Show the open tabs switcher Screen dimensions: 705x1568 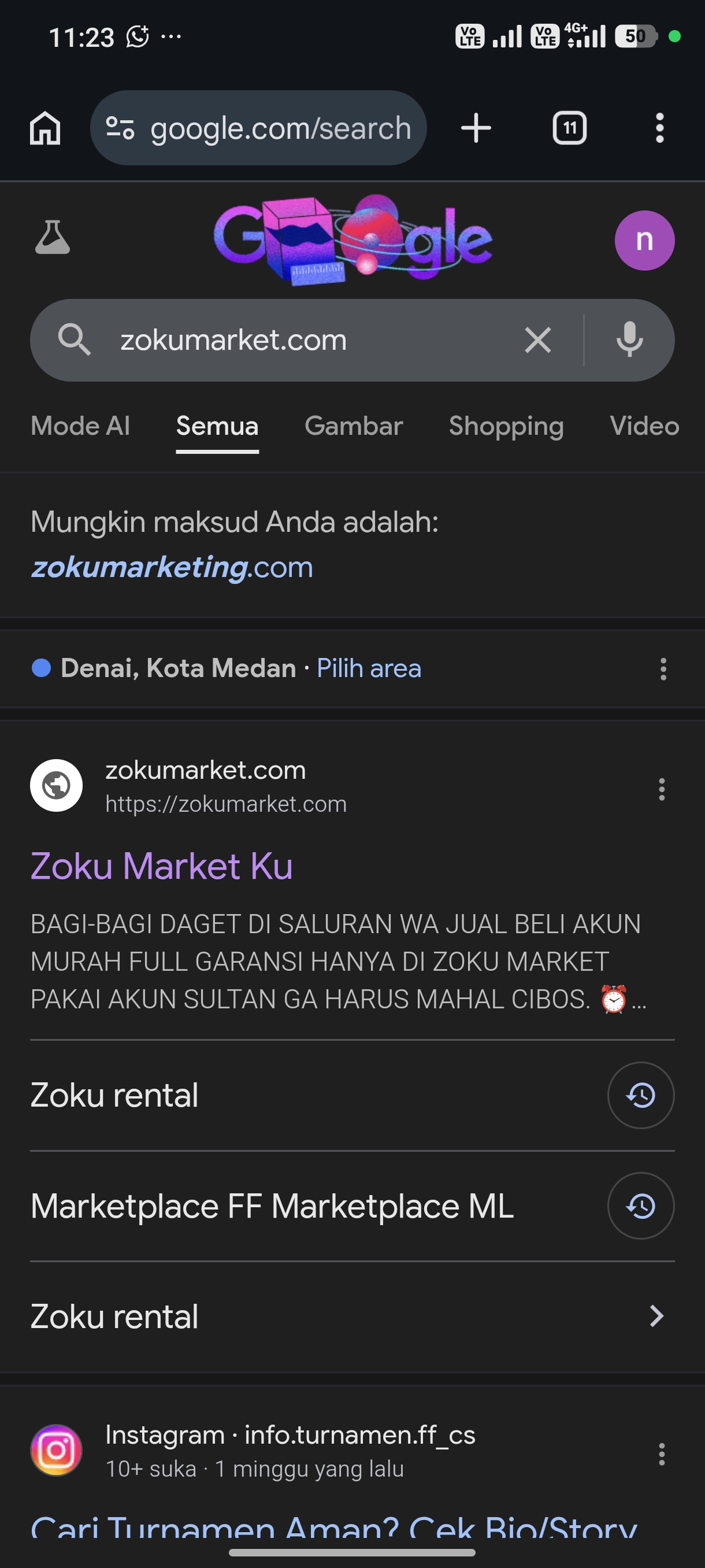[x=569, y=128]
